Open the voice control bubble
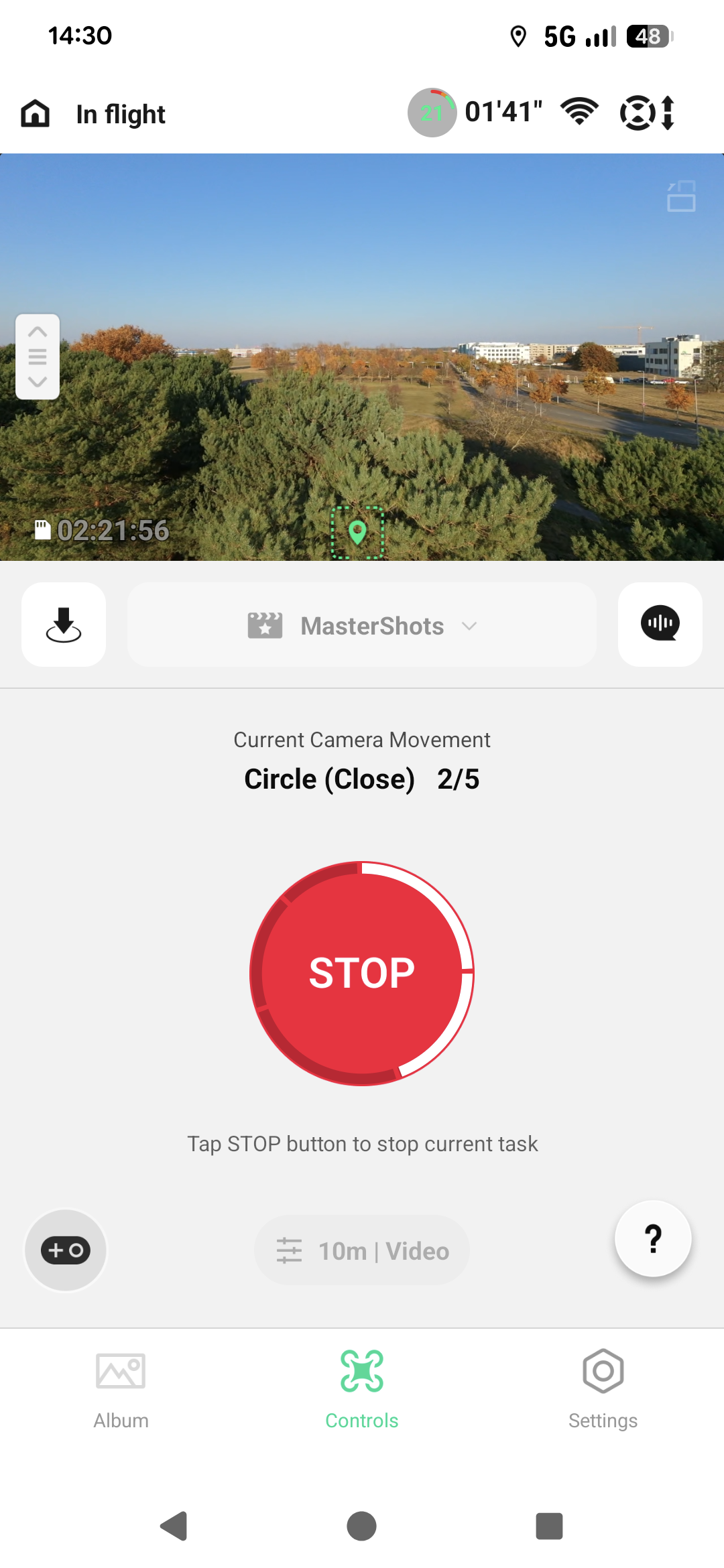 (x=660, y=625)
